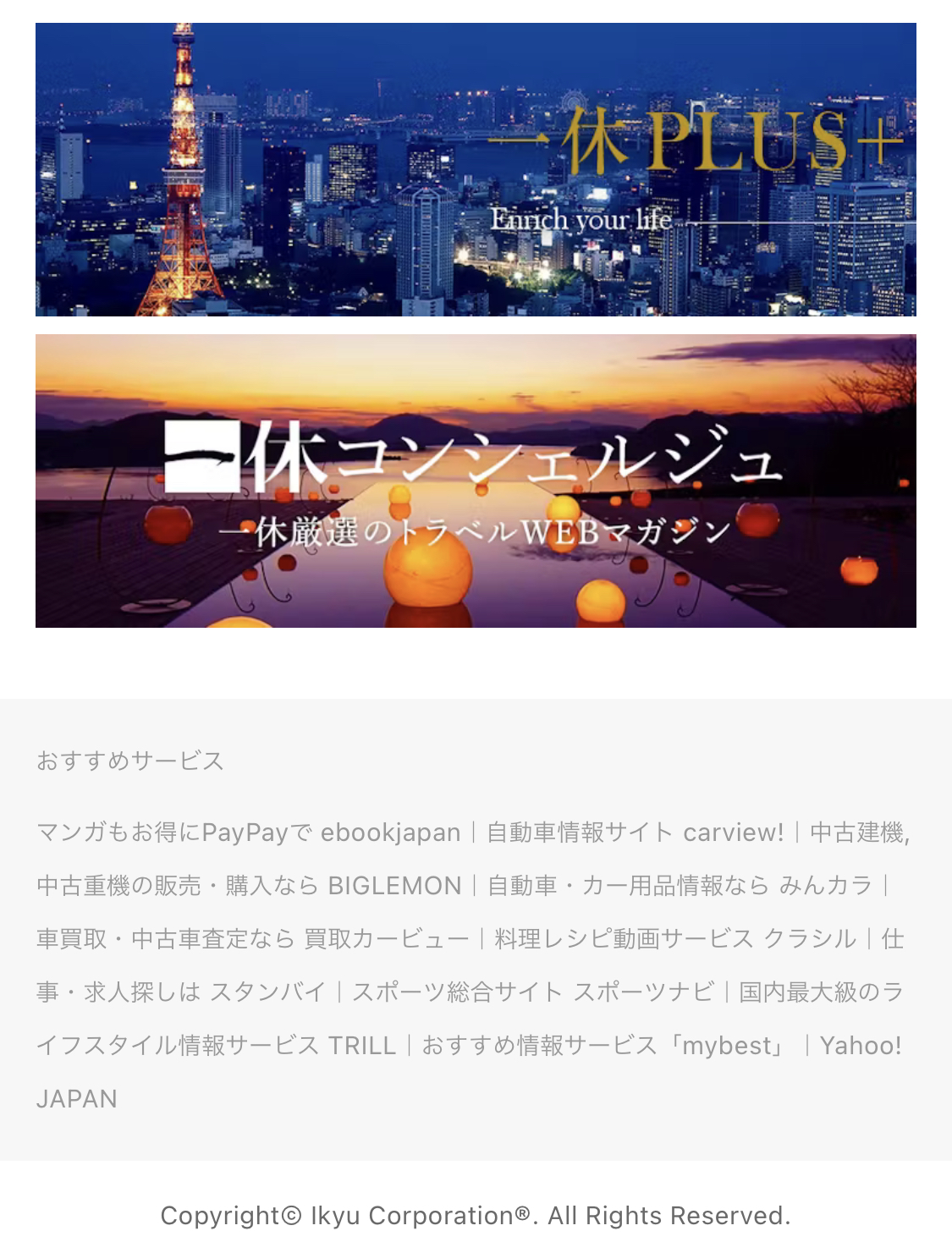Image resolution: width=952 pixels, height=1253 pixels.
Task: Open the mybest recommendation link
Action: click(605, 1046)
